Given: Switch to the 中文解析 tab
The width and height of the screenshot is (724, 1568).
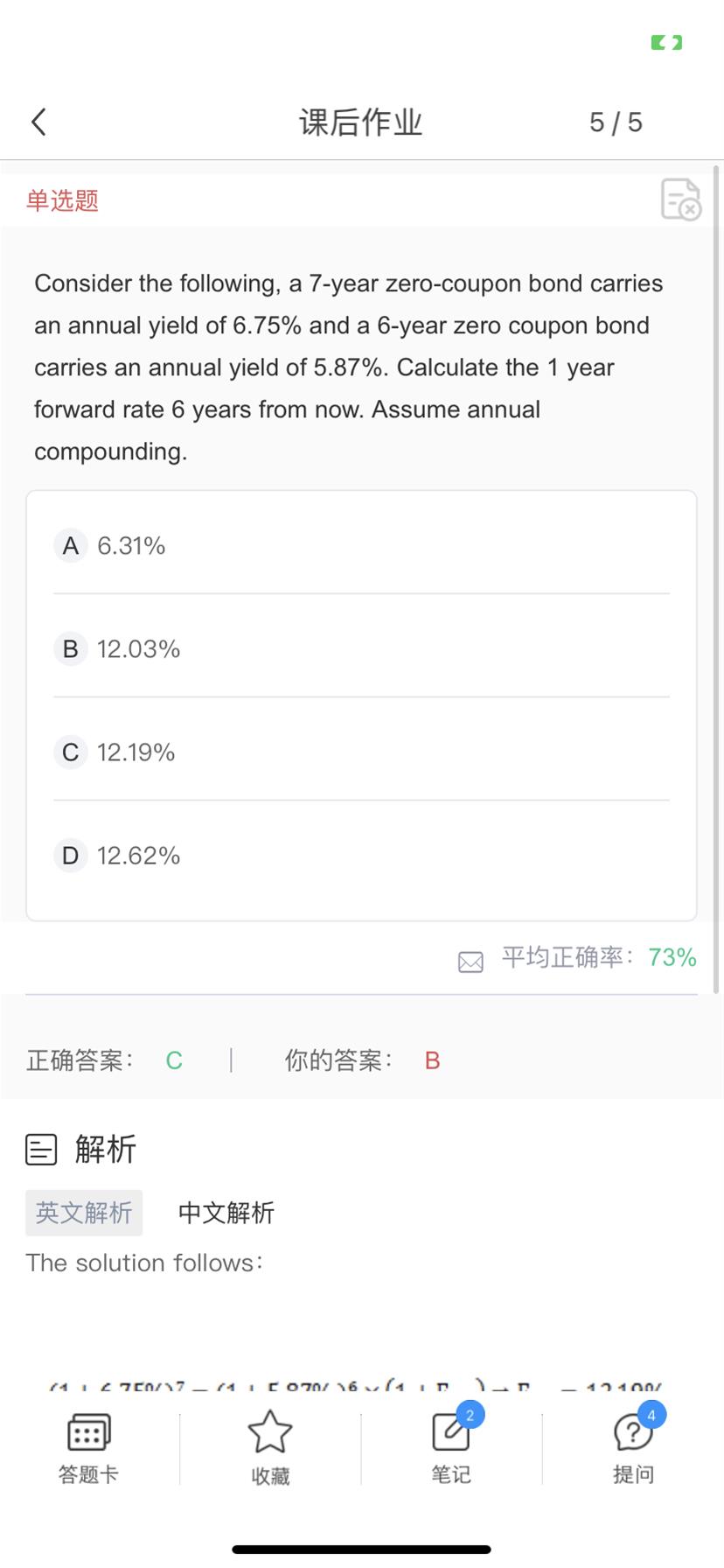Looking at the screenshot, I should 226,1213.
